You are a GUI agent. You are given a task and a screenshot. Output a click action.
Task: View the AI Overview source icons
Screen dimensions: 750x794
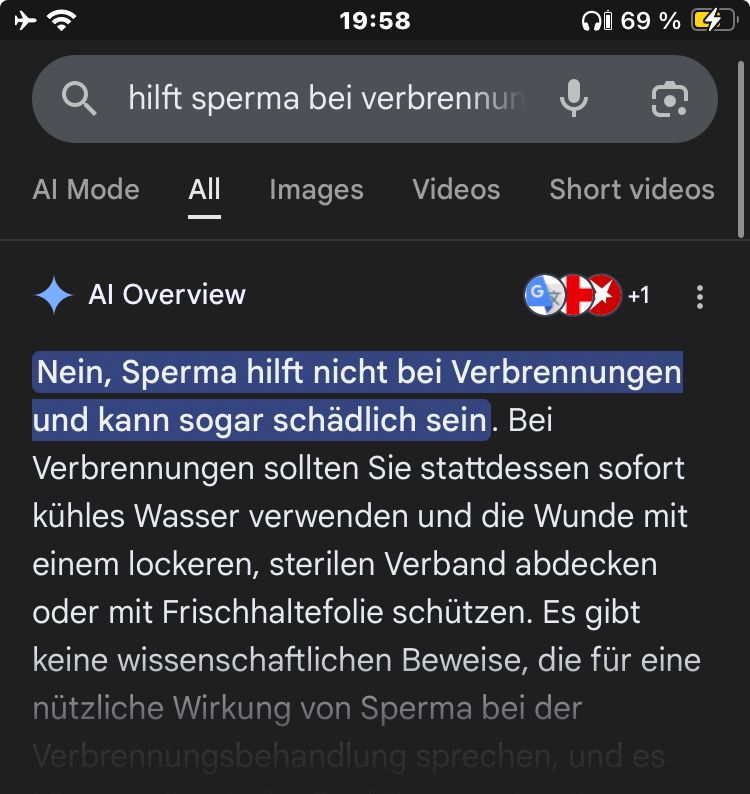pos(586,296)
